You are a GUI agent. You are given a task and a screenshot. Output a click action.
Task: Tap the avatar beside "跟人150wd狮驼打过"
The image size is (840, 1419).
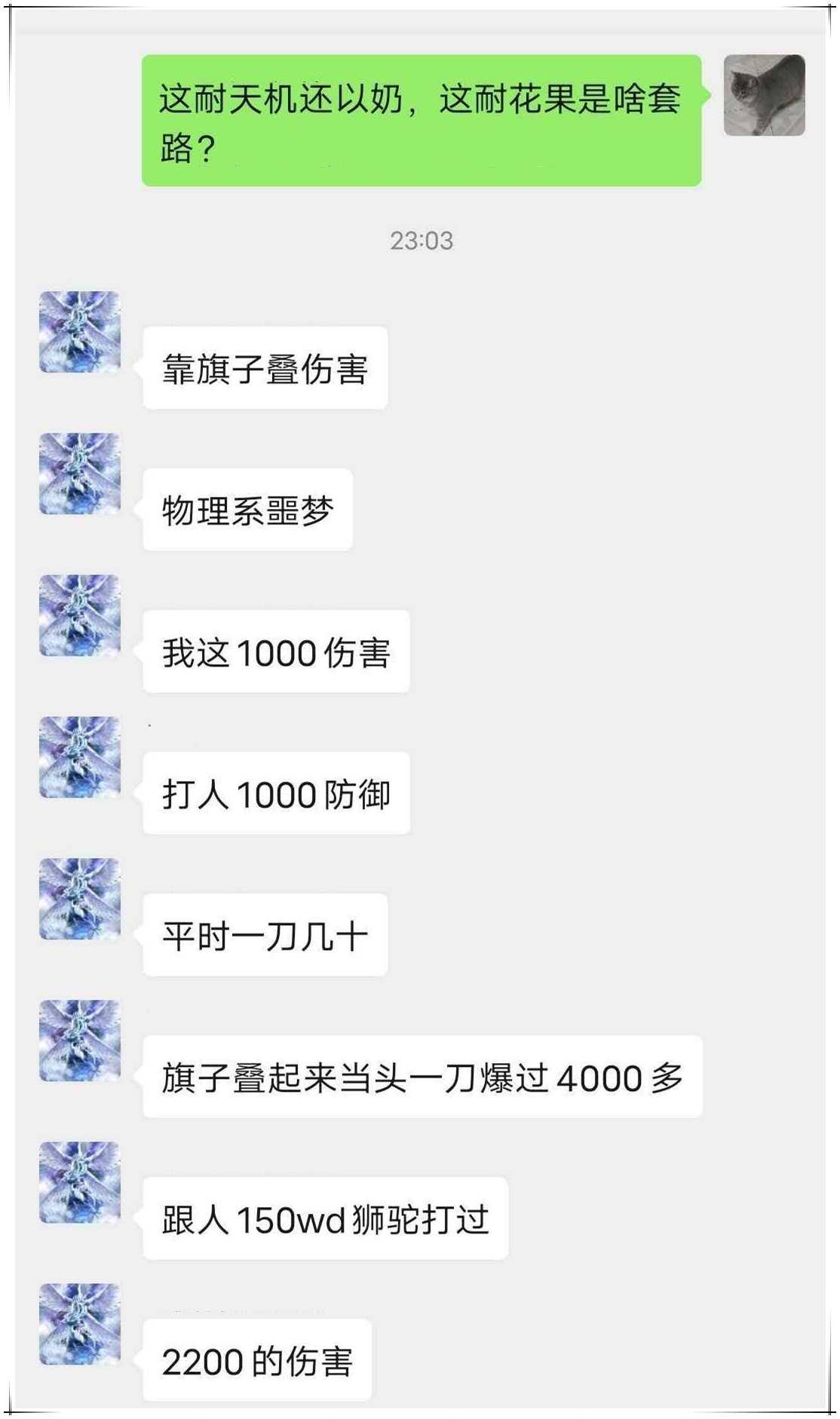(x=80, y=1183)
